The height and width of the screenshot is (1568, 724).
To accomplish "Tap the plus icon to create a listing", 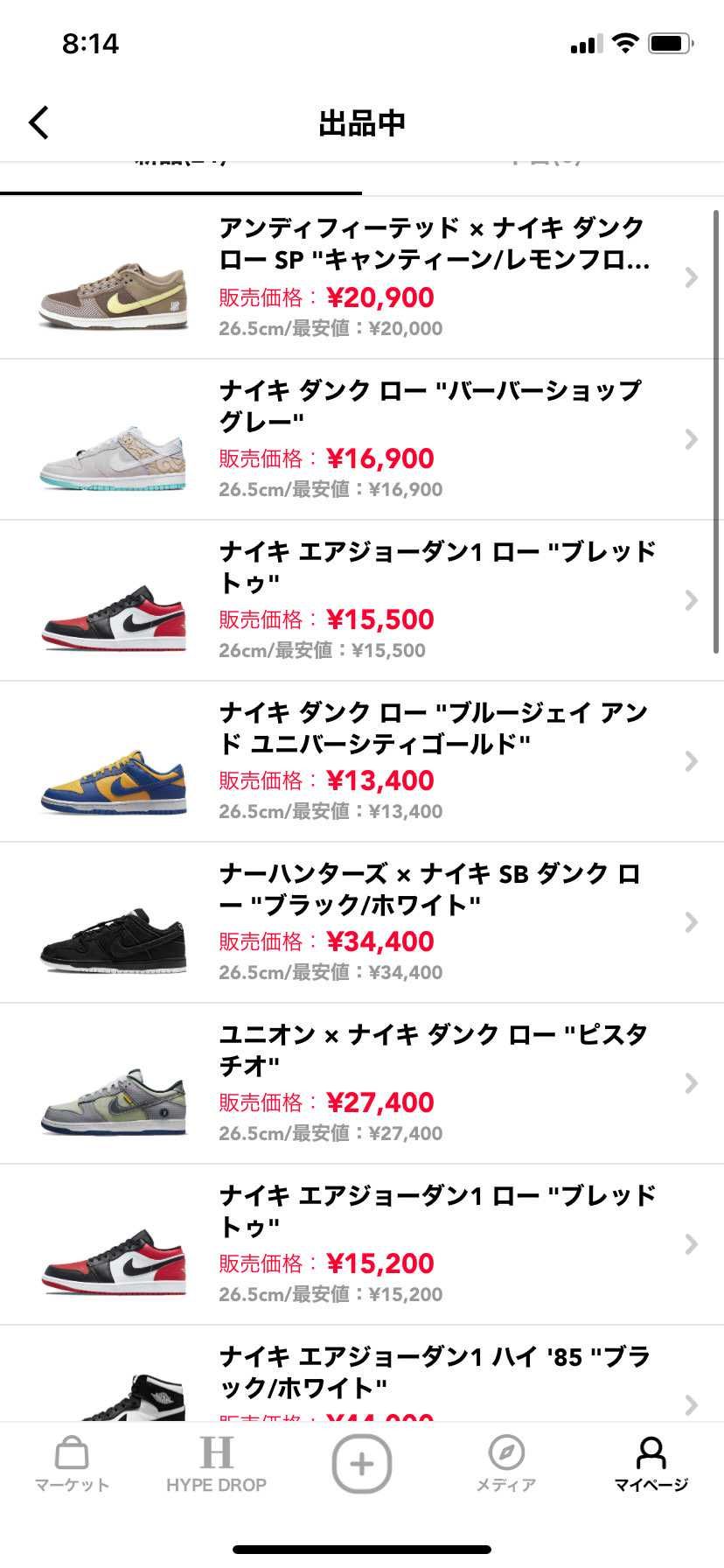I will [x=362, y=1463].
